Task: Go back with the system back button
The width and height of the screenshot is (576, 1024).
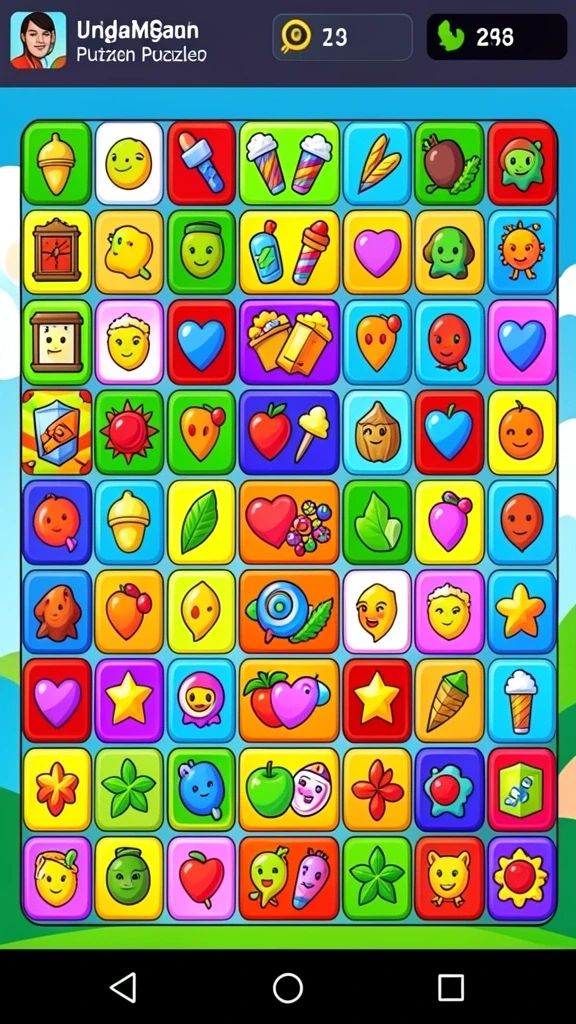Action: [123, 987]
